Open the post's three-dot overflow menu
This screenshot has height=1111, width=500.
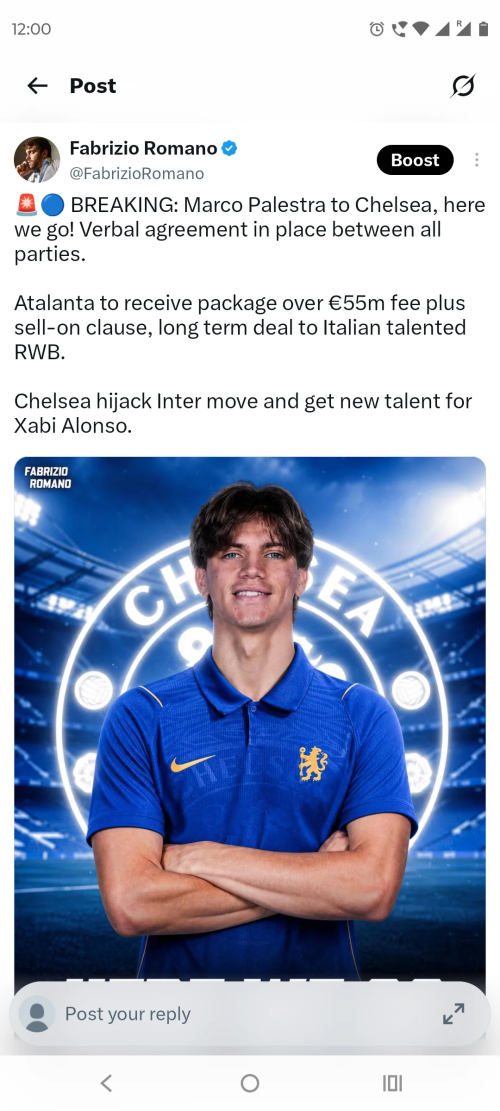click(x=477, y=160)
